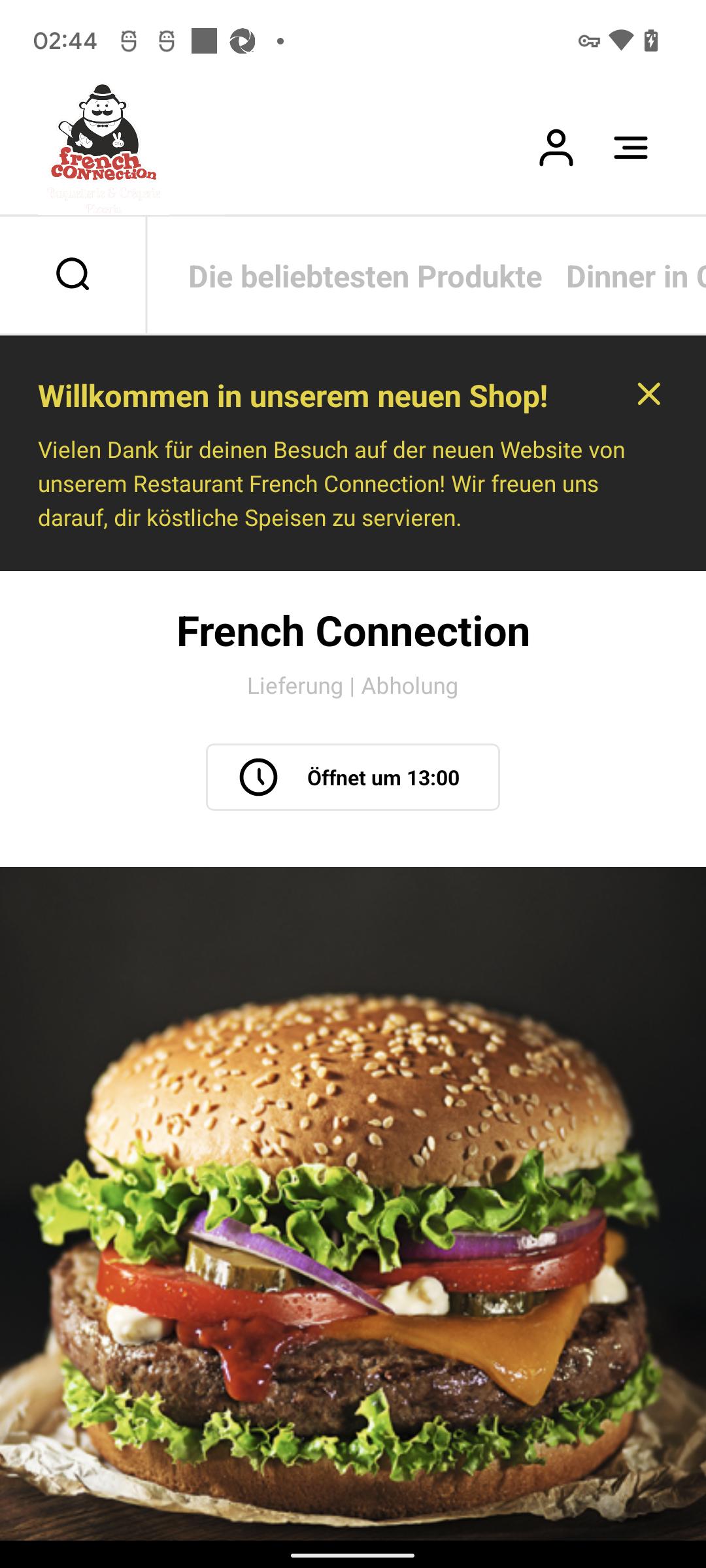Screen dimensions: 706x1568
Task: Switch to Die beliebtesten Produkte tab
Action: [x=365, y=276]
